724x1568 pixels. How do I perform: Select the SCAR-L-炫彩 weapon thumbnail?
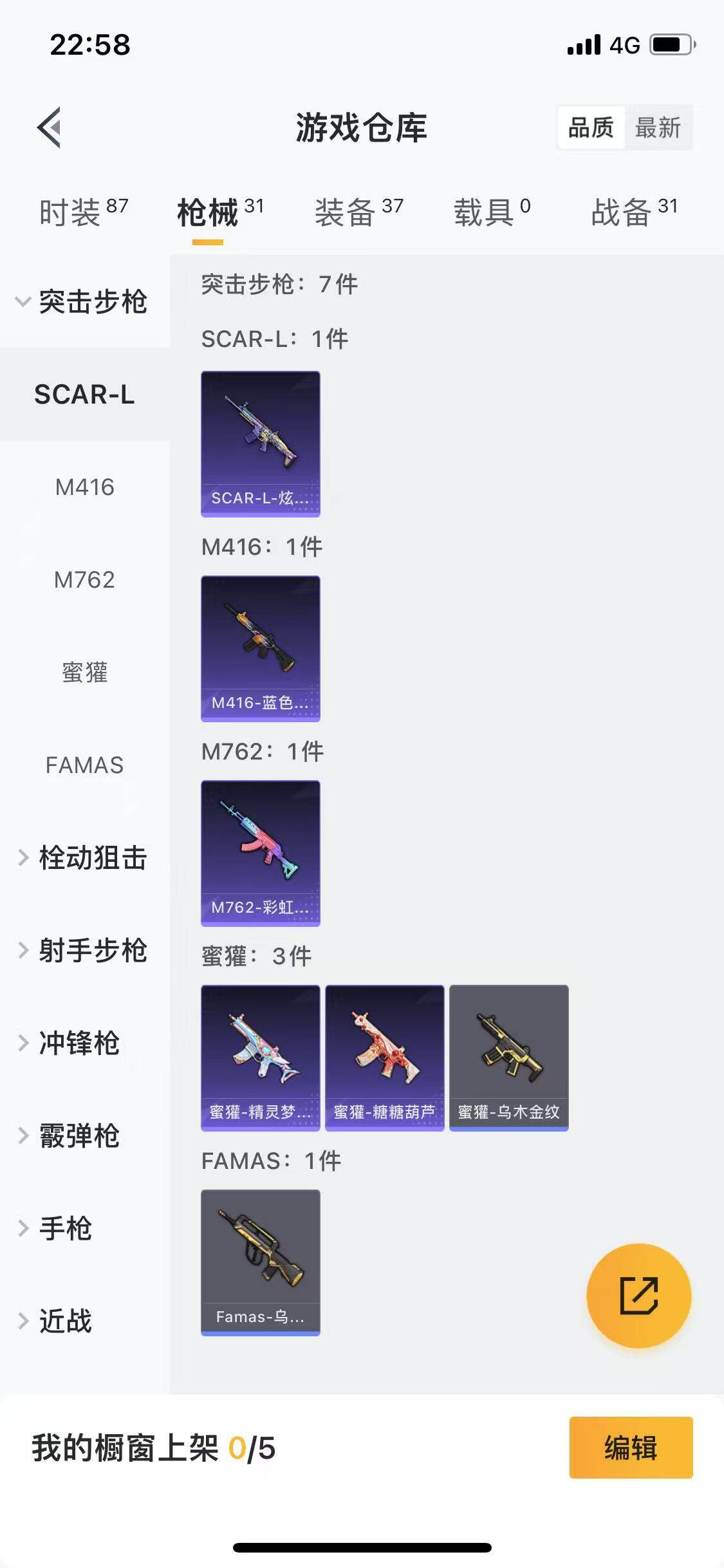point(259,443)
